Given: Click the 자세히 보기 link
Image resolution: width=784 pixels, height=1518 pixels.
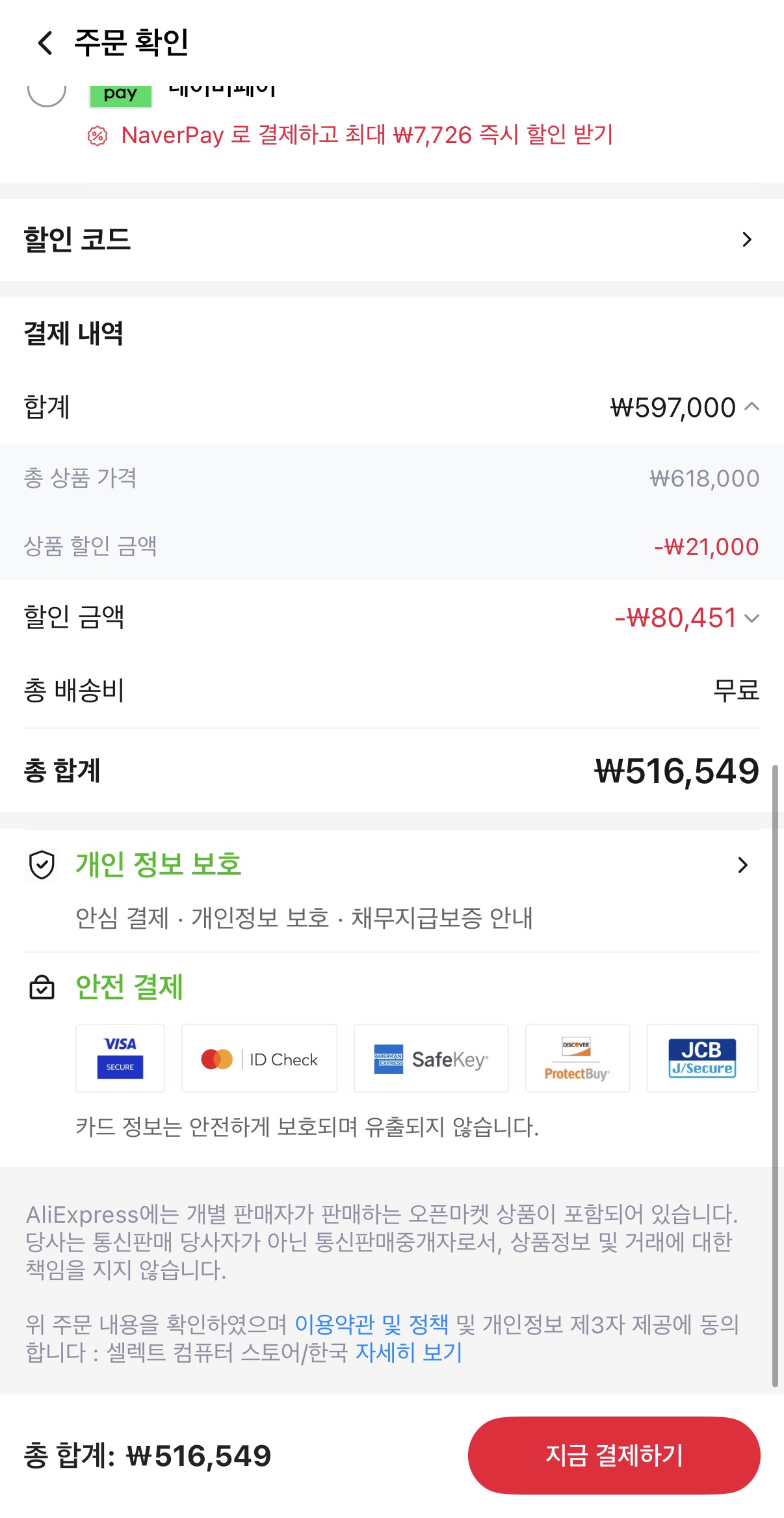Looking at the screenshot, I should pyautogui.click(x=408, y=1353).
